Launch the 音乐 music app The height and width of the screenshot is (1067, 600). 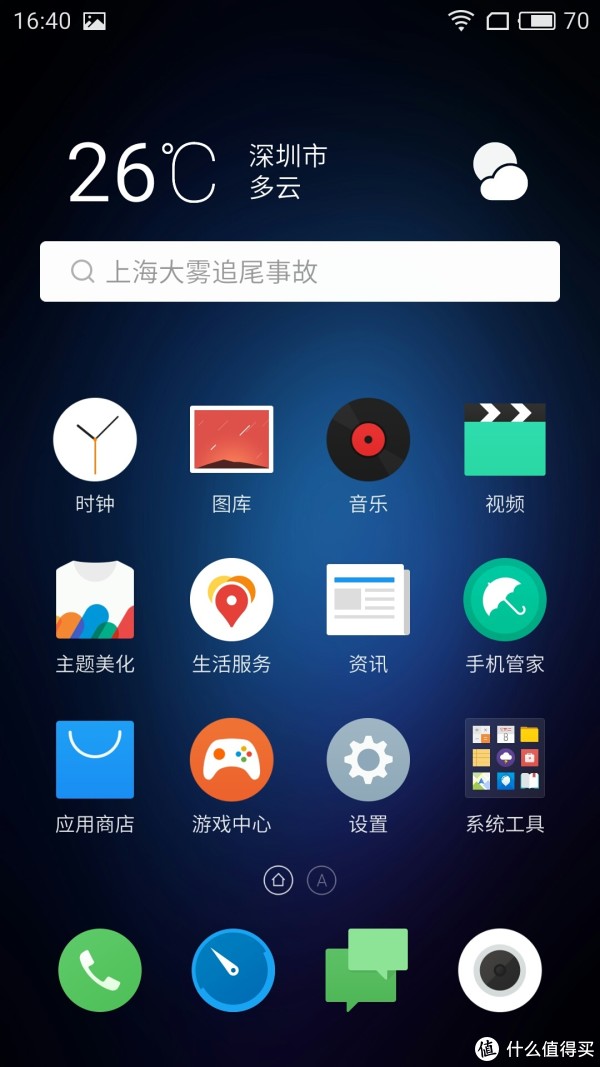point(368,440)
